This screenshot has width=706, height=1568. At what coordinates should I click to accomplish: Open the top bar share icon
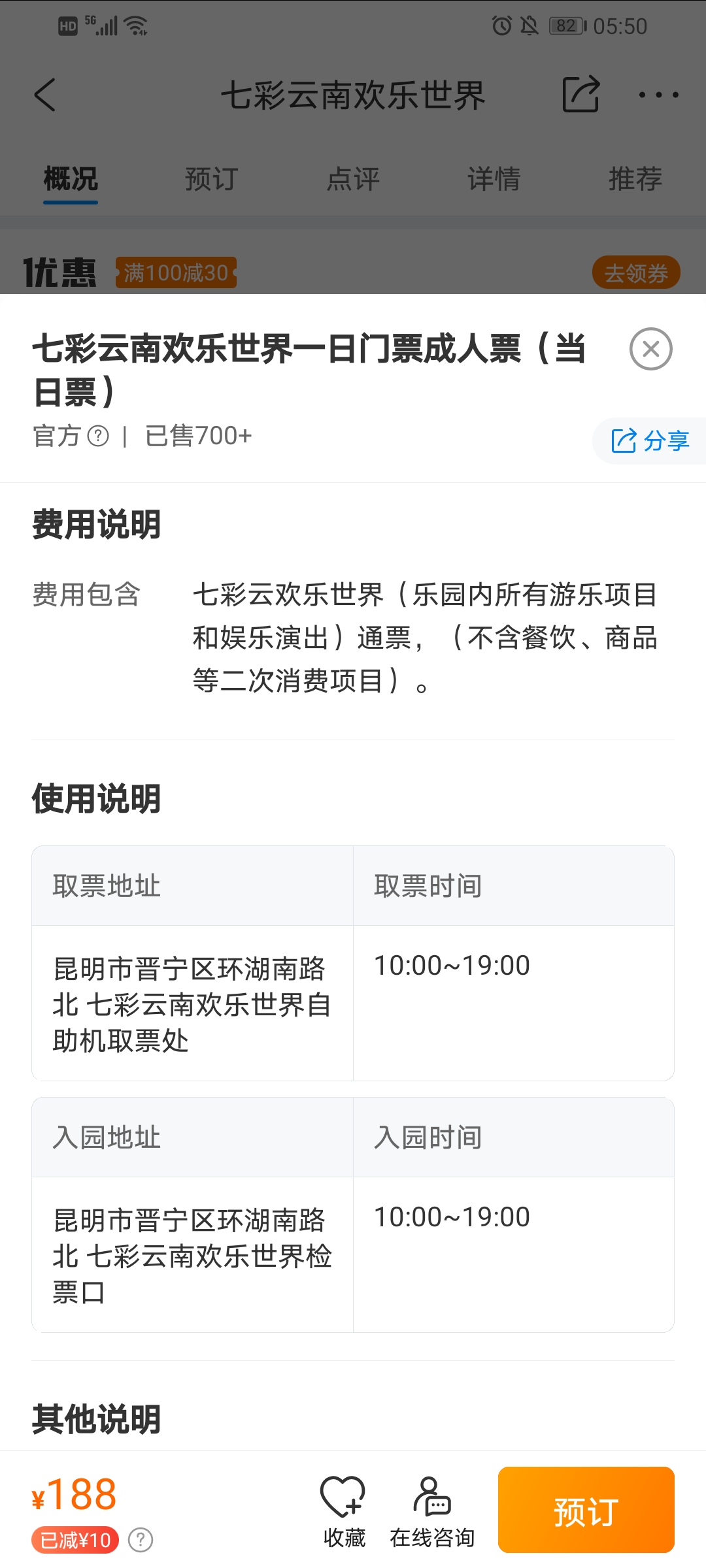click(x=580, y=94)
